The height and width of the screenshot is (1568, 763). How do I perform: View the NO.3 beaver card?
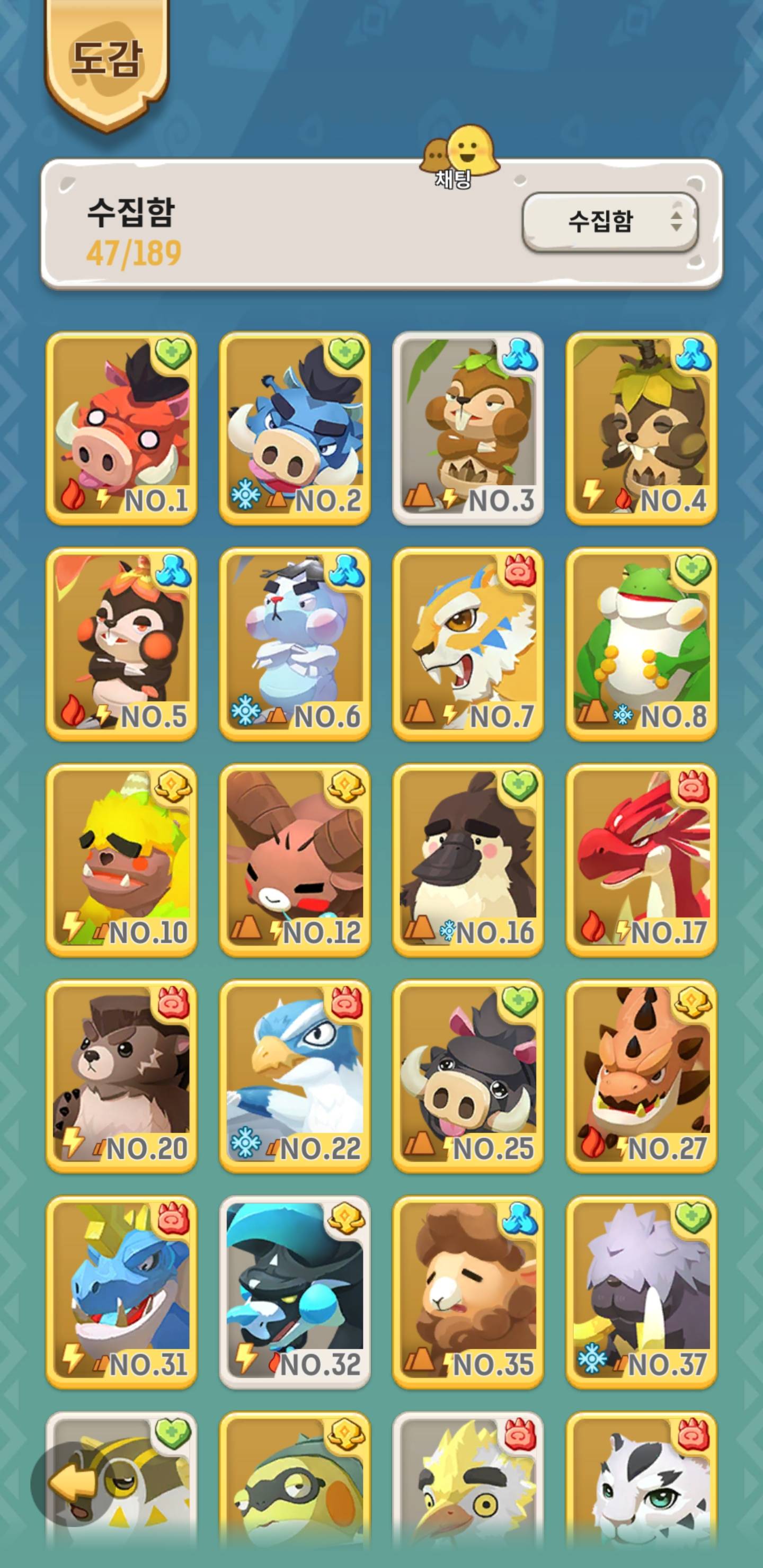[468, 428]
